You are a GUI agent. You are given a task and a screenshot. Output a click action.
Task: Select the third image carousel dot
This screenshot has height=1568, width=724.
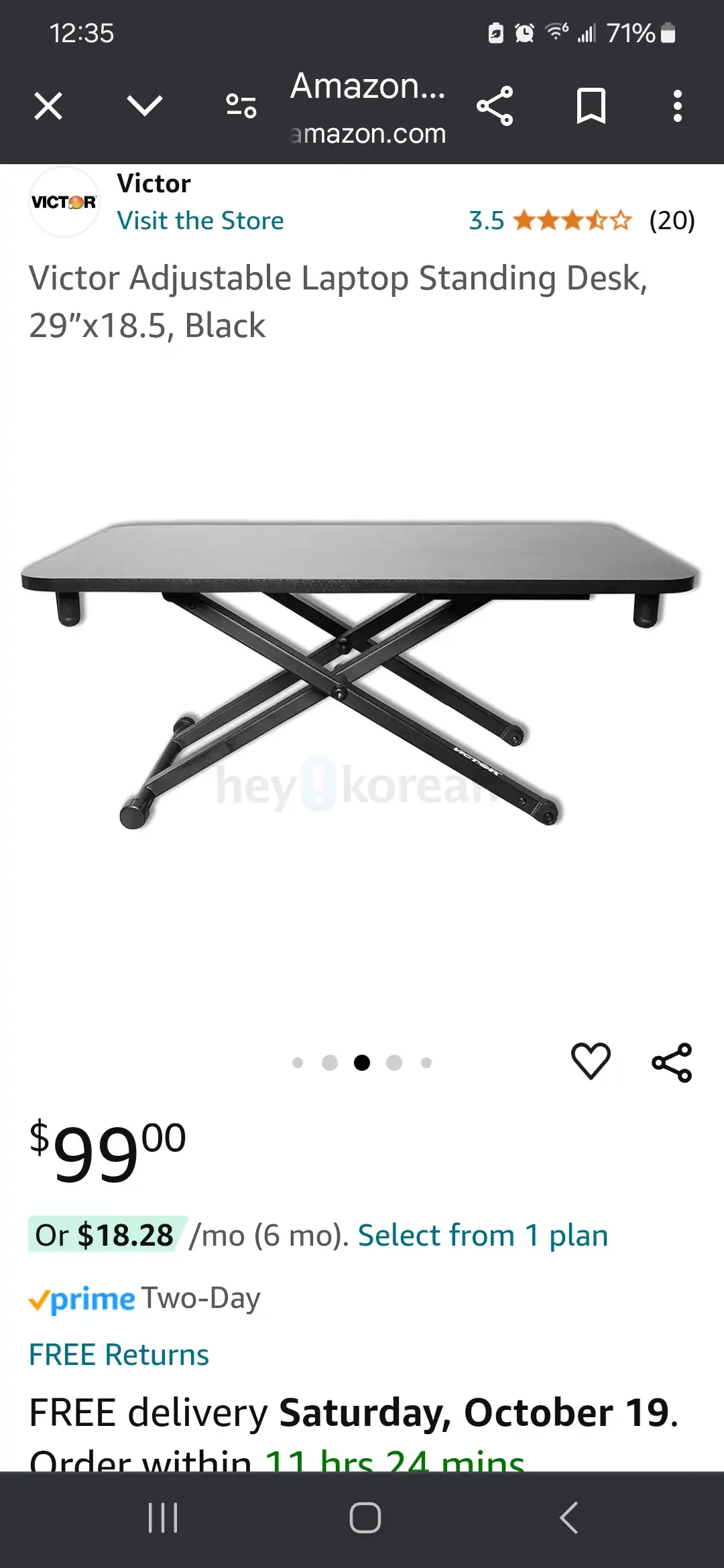coord(362,1062)
